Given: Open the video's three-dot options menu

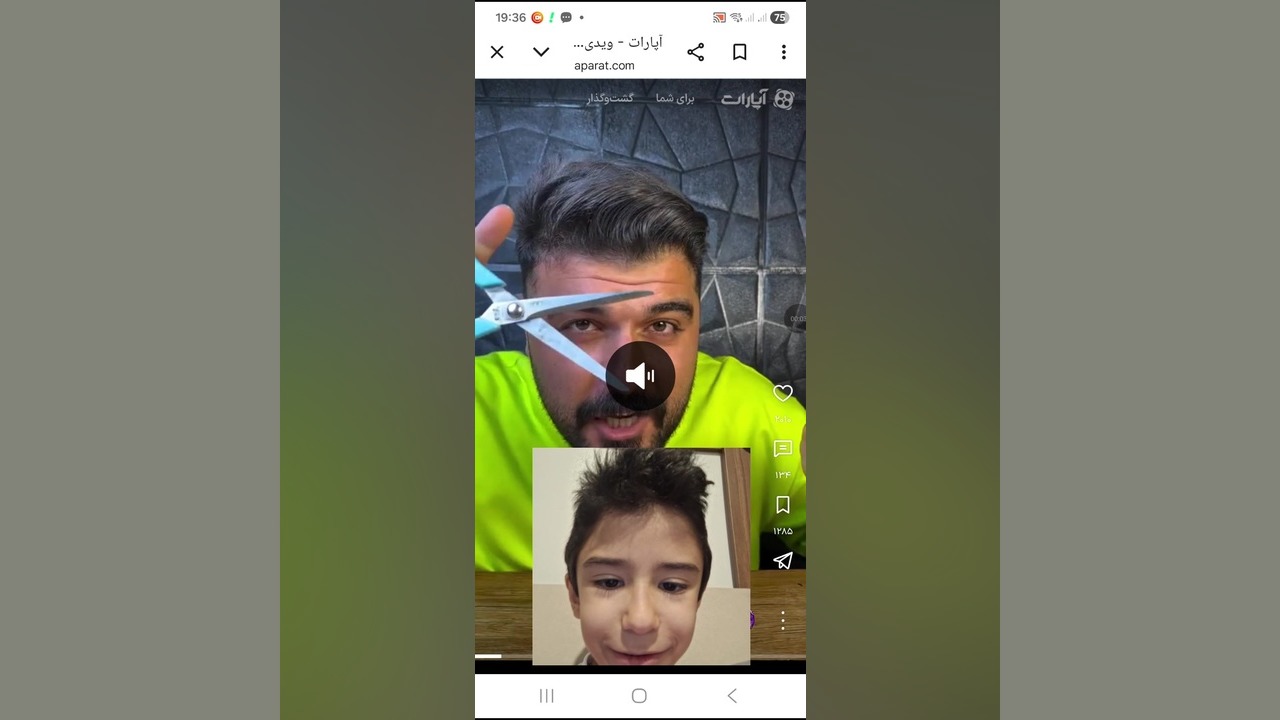Looking at the screenshot, I should coord(783,620).
